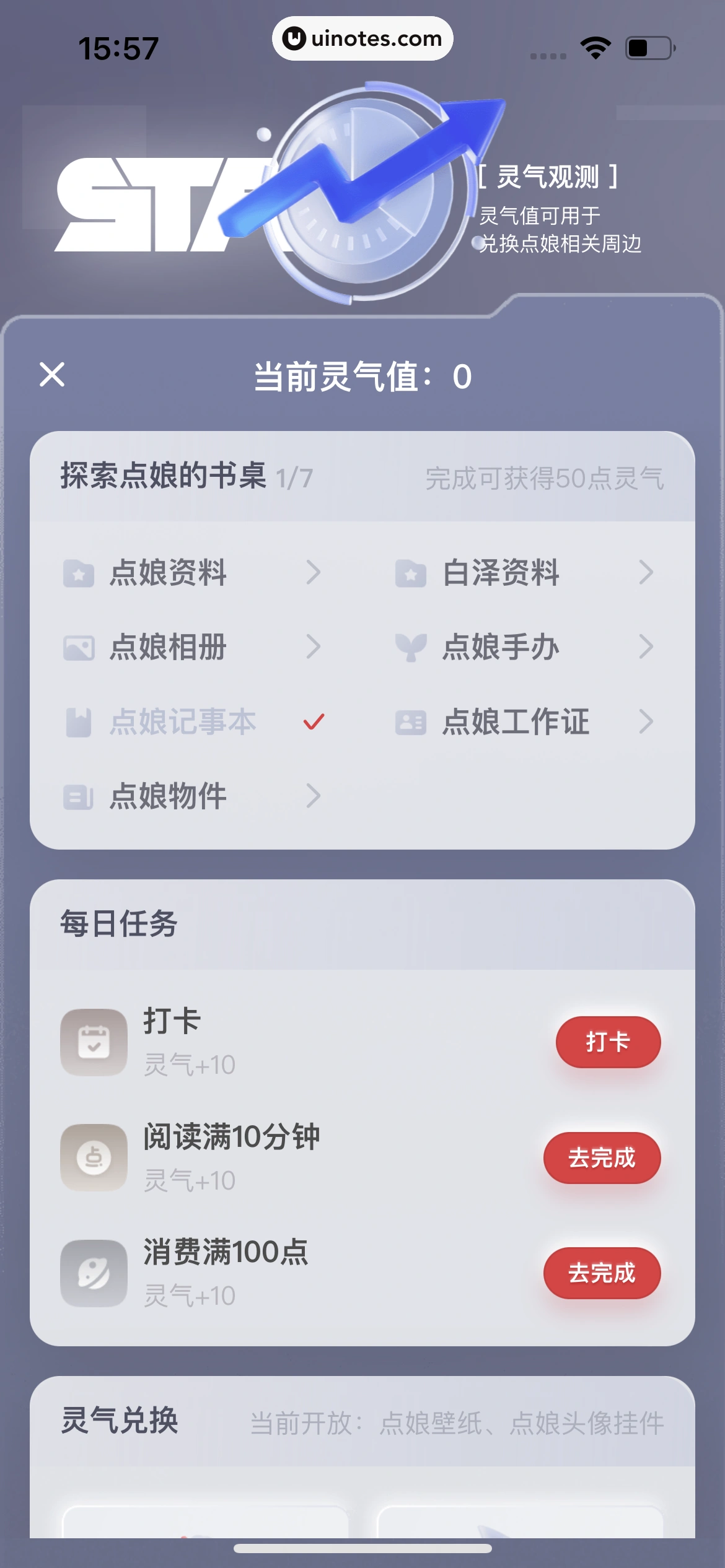Click the 消费满100点 rocket icon
Viewport: 725px width, 1568px height.
click(94, 1274)
